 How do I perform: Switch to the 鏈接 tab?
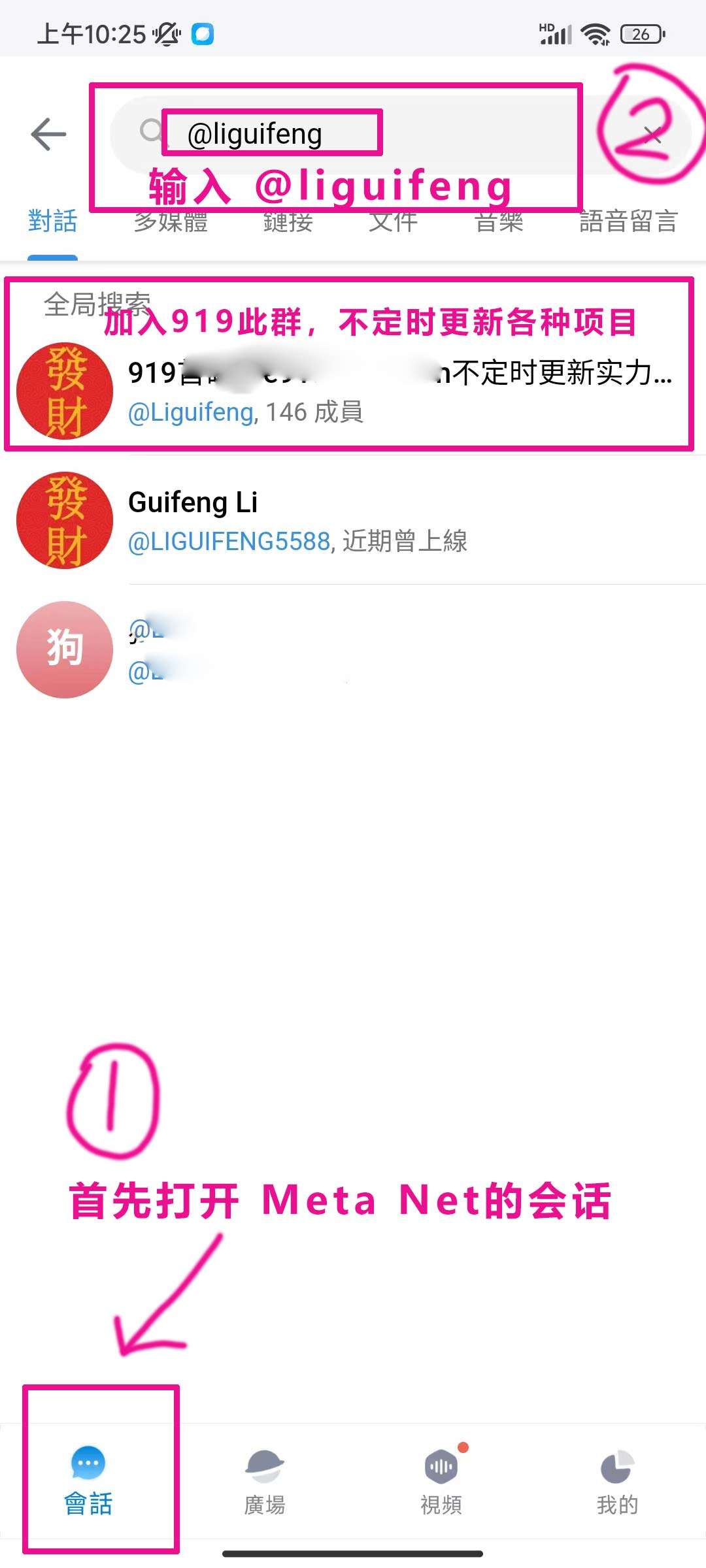click(x=288, y=221)
